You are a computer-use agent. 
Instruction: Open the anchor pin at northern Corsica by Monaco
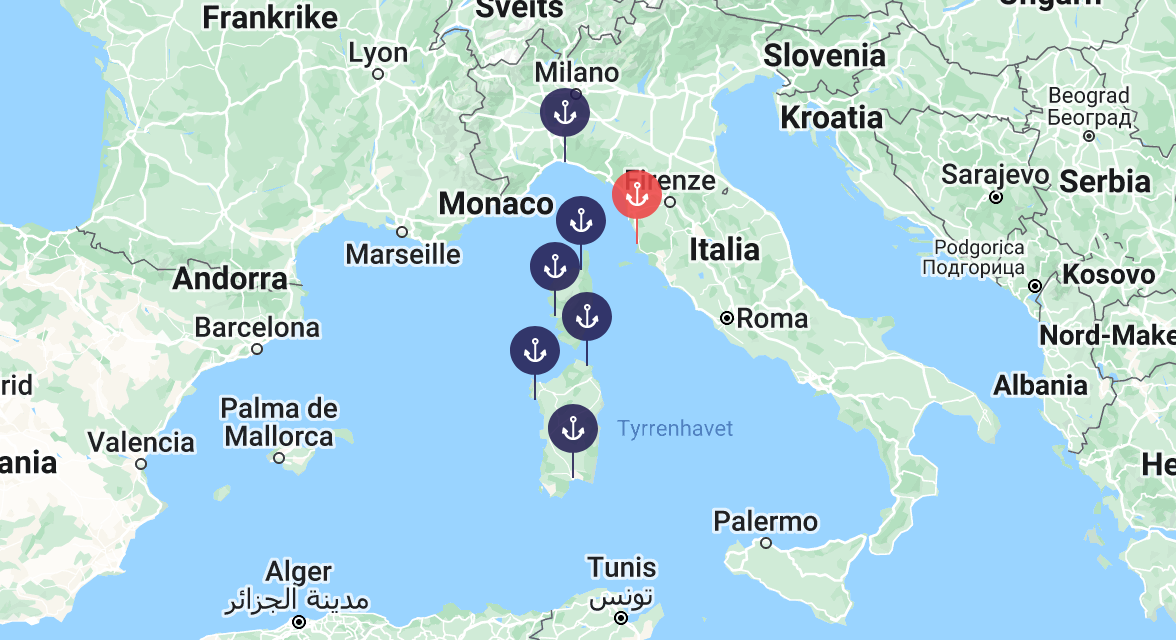tap(581, 221)
